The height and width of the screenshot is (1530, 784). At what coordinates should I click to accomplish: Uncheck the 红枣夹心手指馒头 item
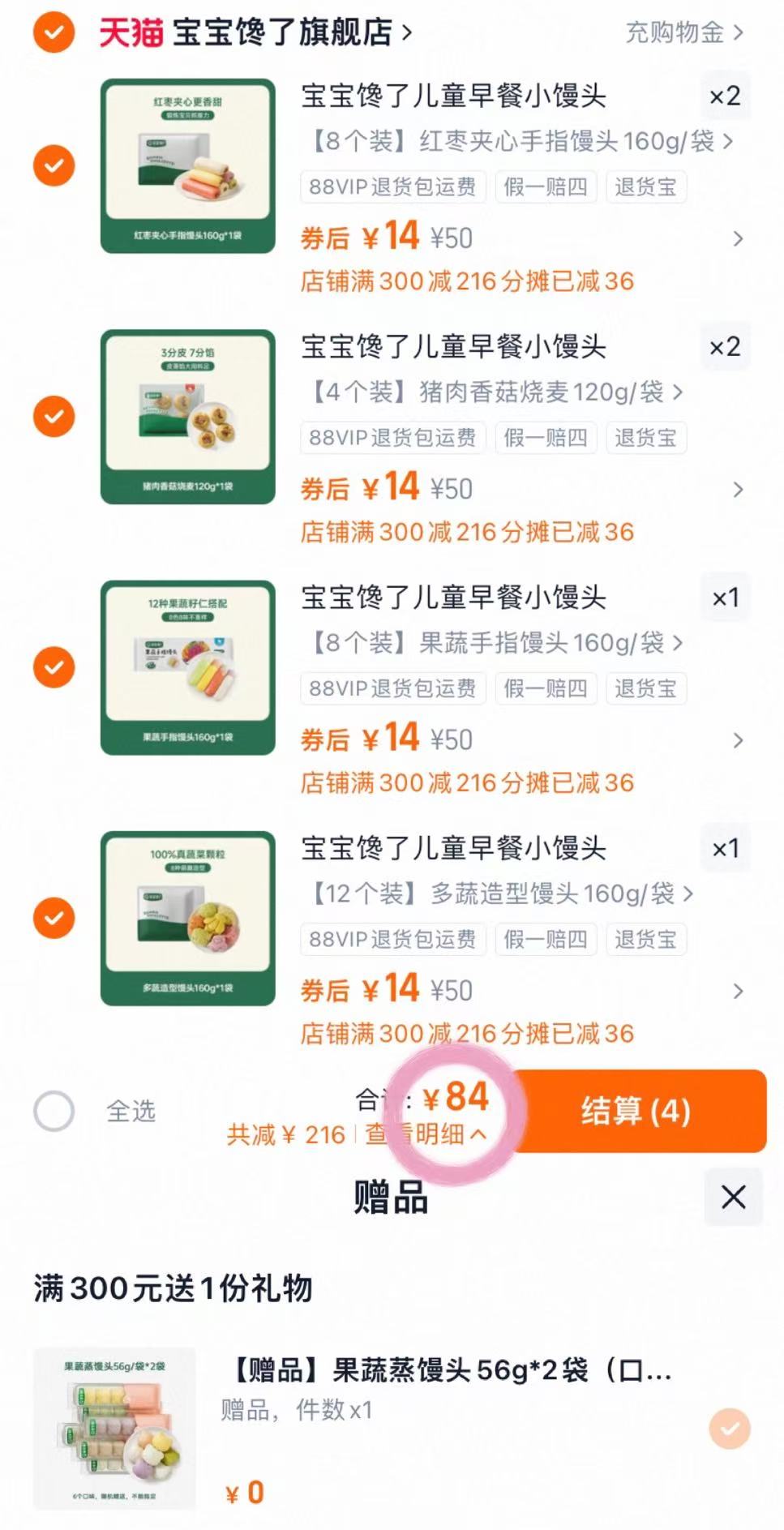54,165
